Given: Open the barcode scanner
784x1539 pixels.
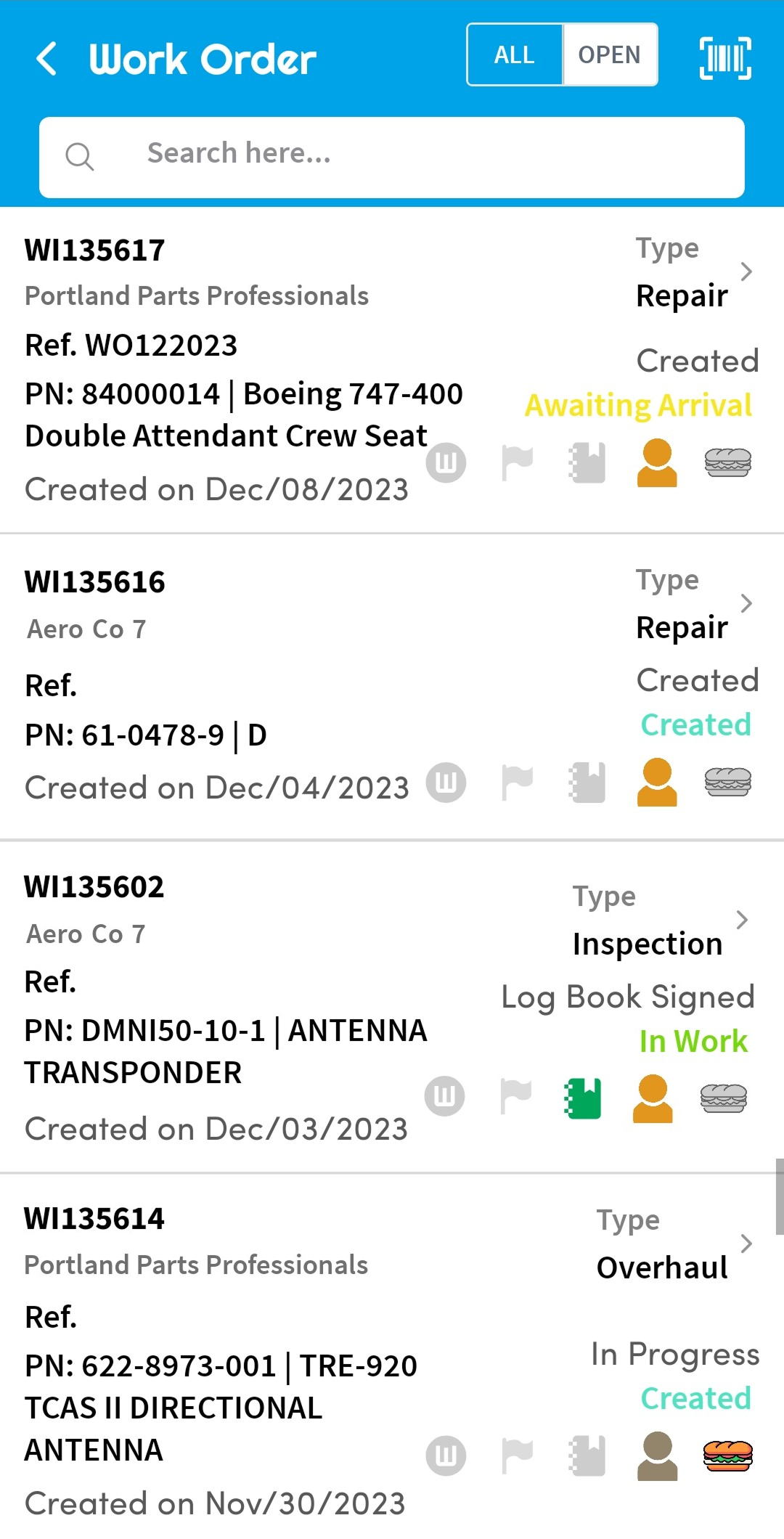Looking at the screenshot, I should coord(724,58).
